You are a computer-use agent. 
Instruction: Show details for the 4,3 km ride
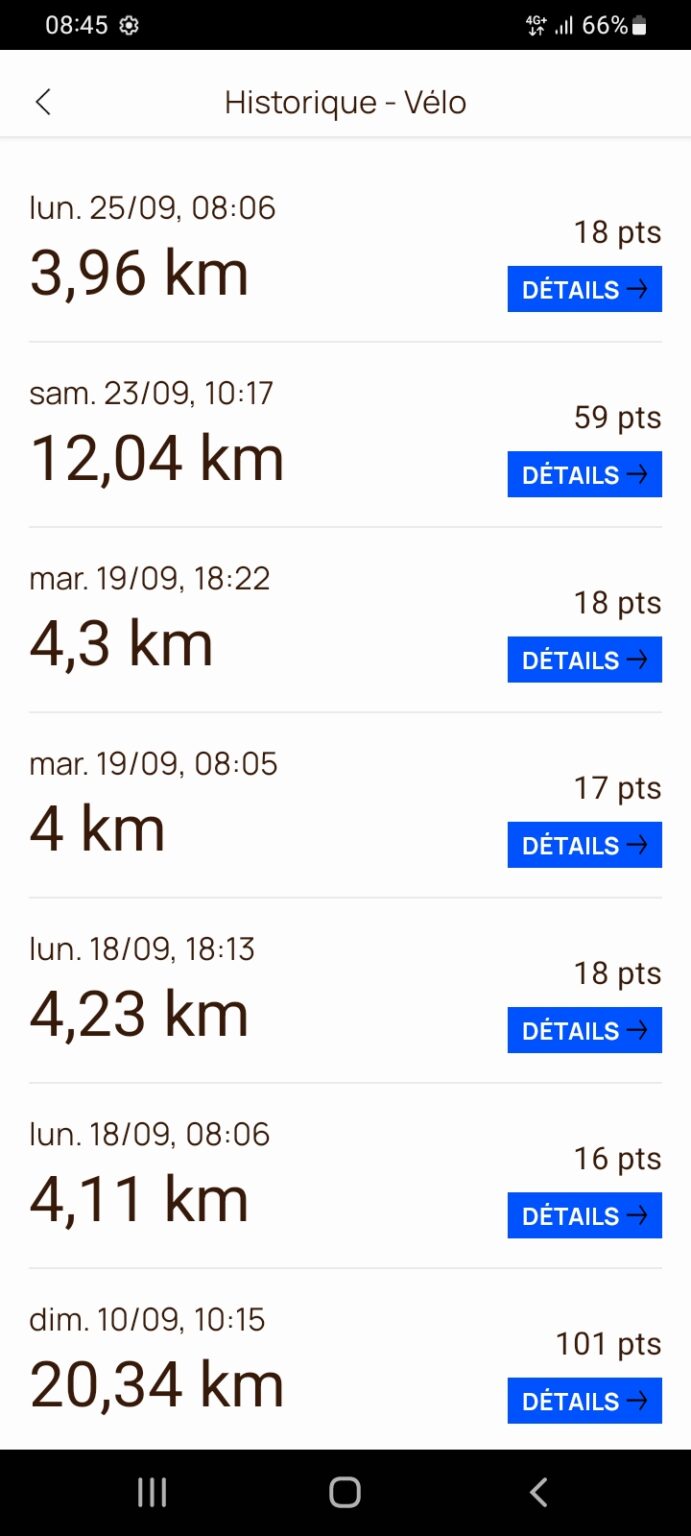(584, 659)
